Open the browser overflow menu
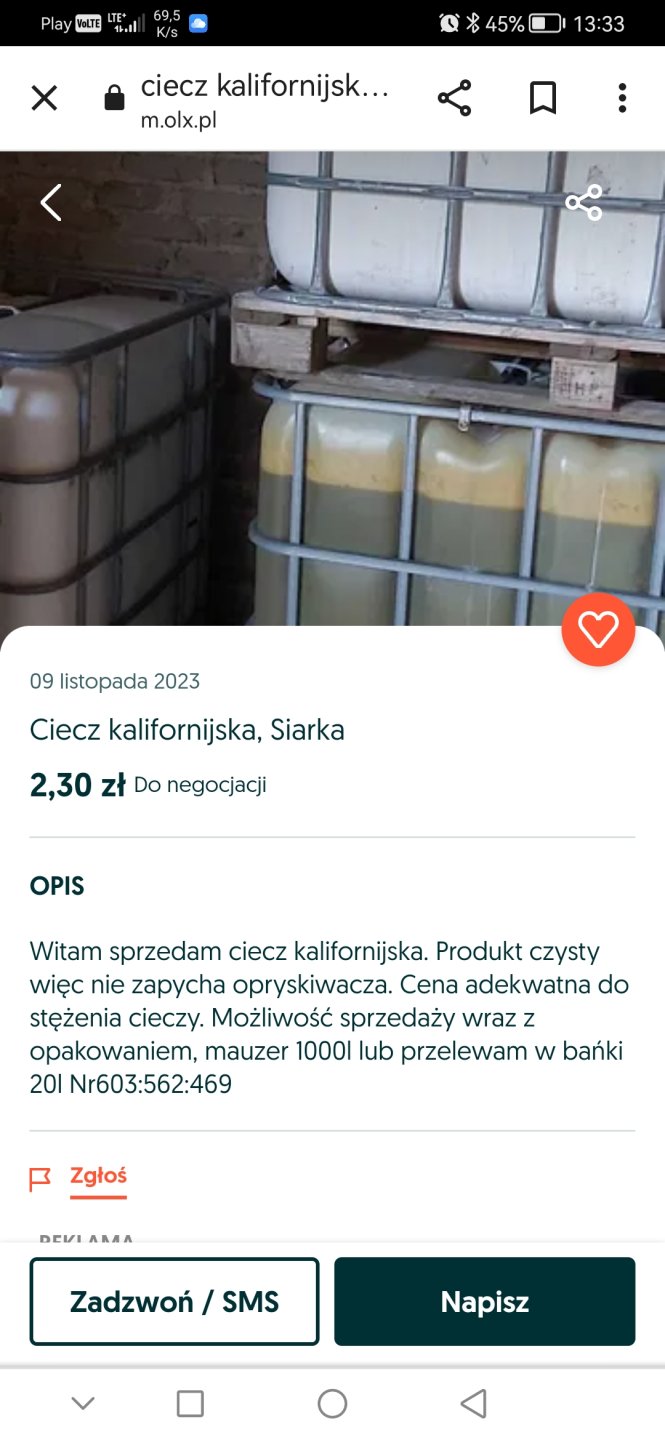The height and width of the screenshot is (1440, 665). click(x=622, y=98)
